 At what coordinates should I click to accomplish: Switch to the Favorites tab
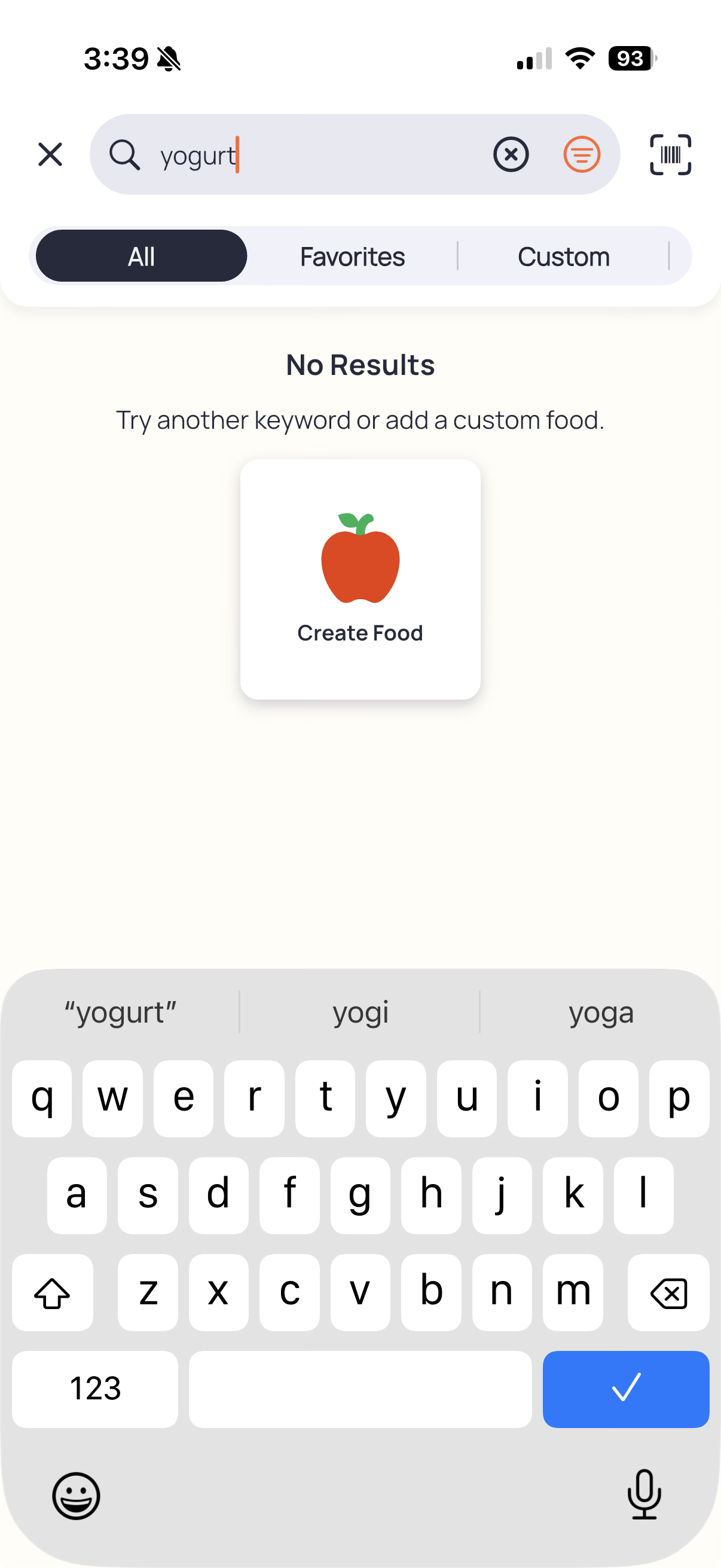(x=352, y=257)
